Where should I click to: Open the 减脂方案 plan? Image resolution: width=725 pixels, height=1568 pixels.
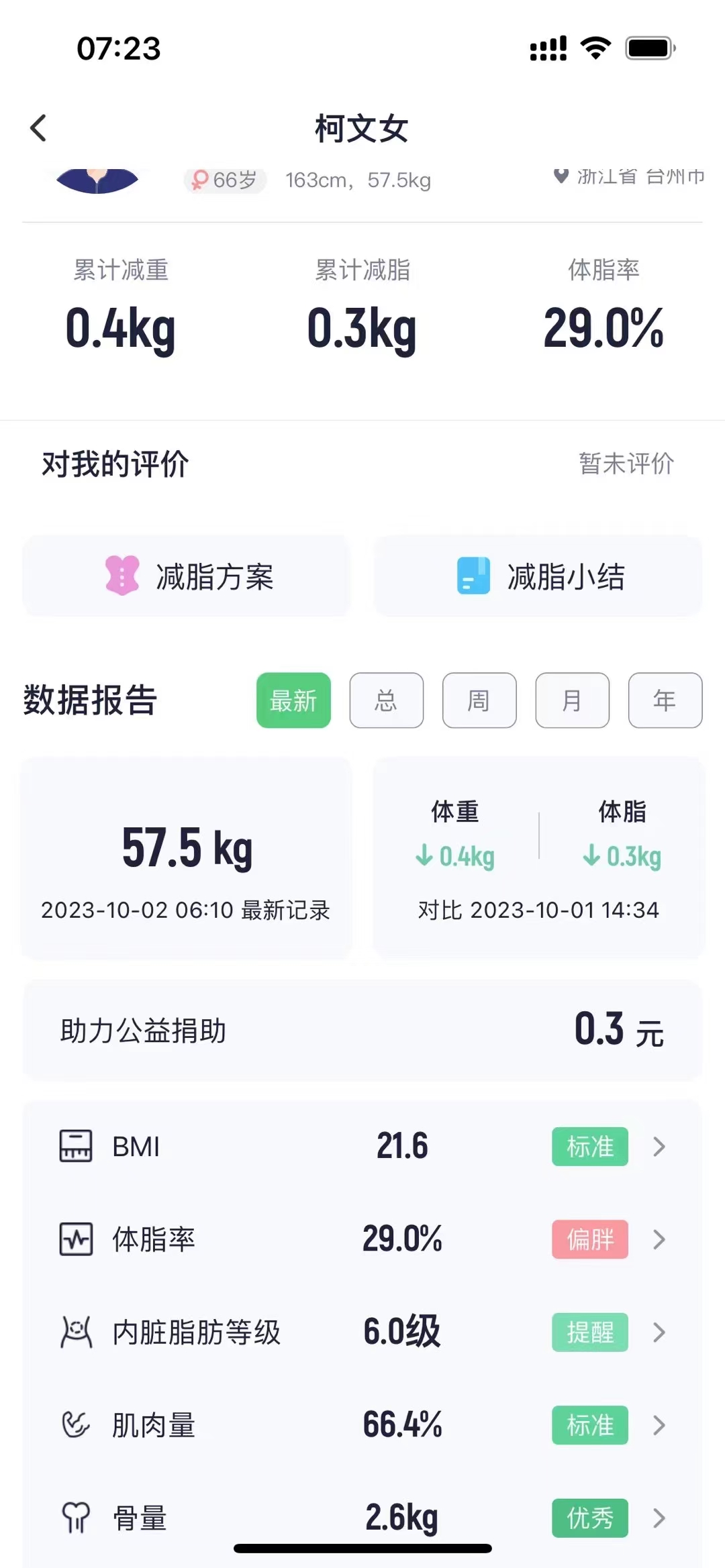(187, 576)
